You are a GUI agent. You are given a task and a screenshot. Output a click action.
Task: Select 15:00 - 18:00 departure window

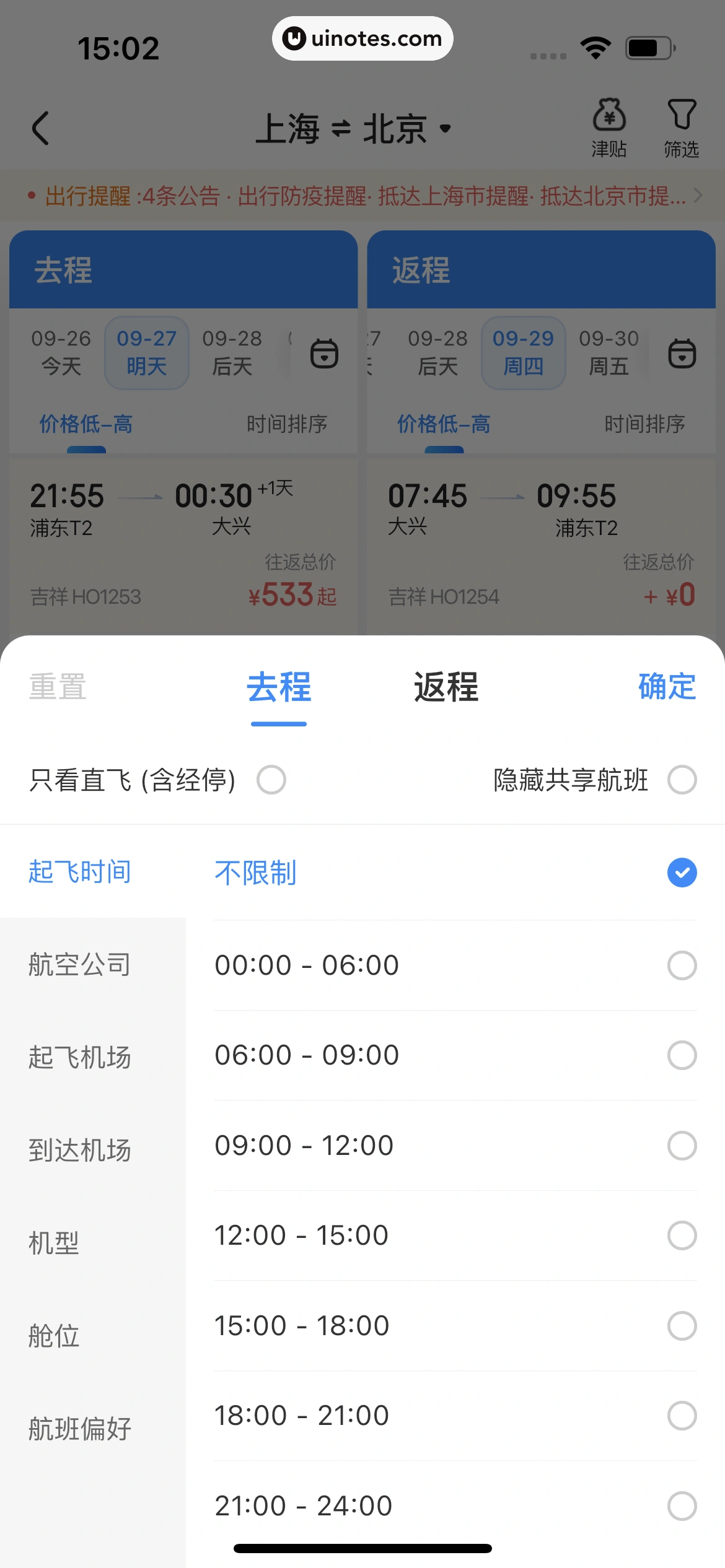[682, 1326]
